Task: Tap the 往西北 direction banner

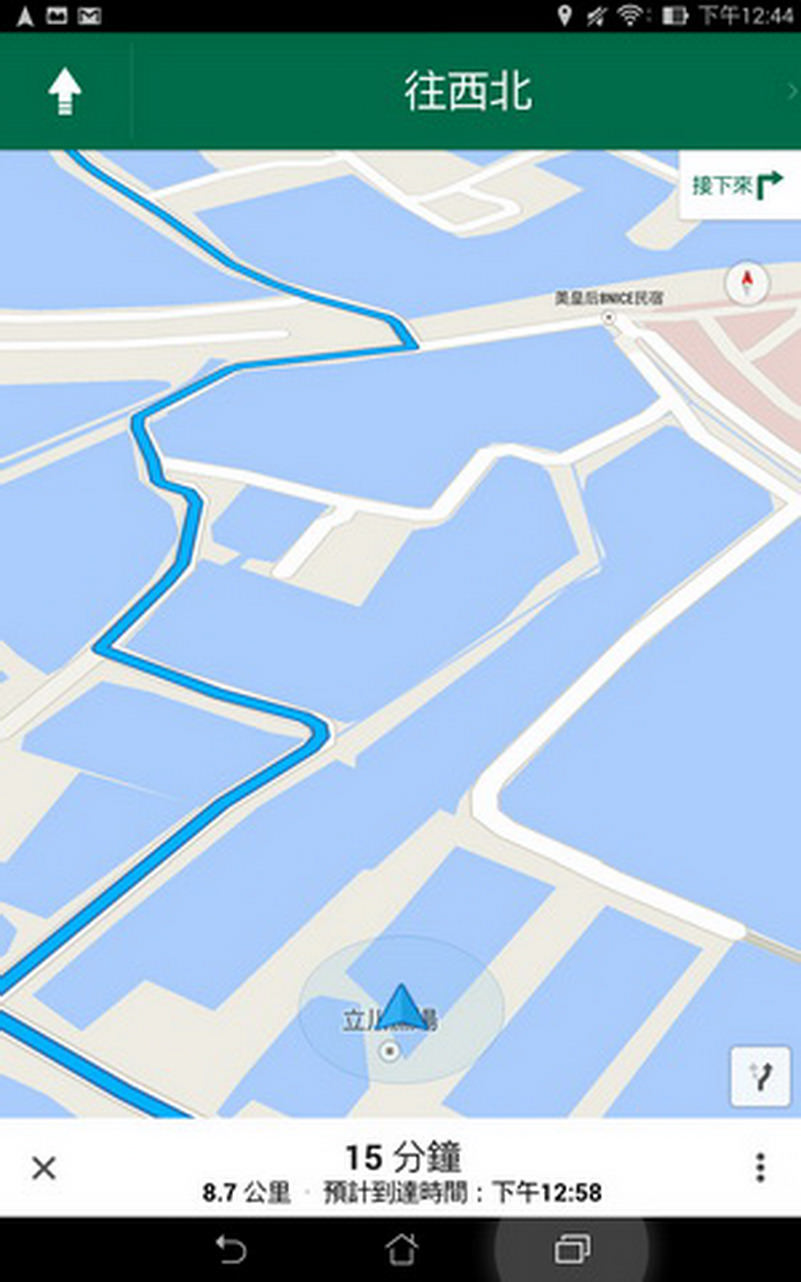Action: [467, 92]
